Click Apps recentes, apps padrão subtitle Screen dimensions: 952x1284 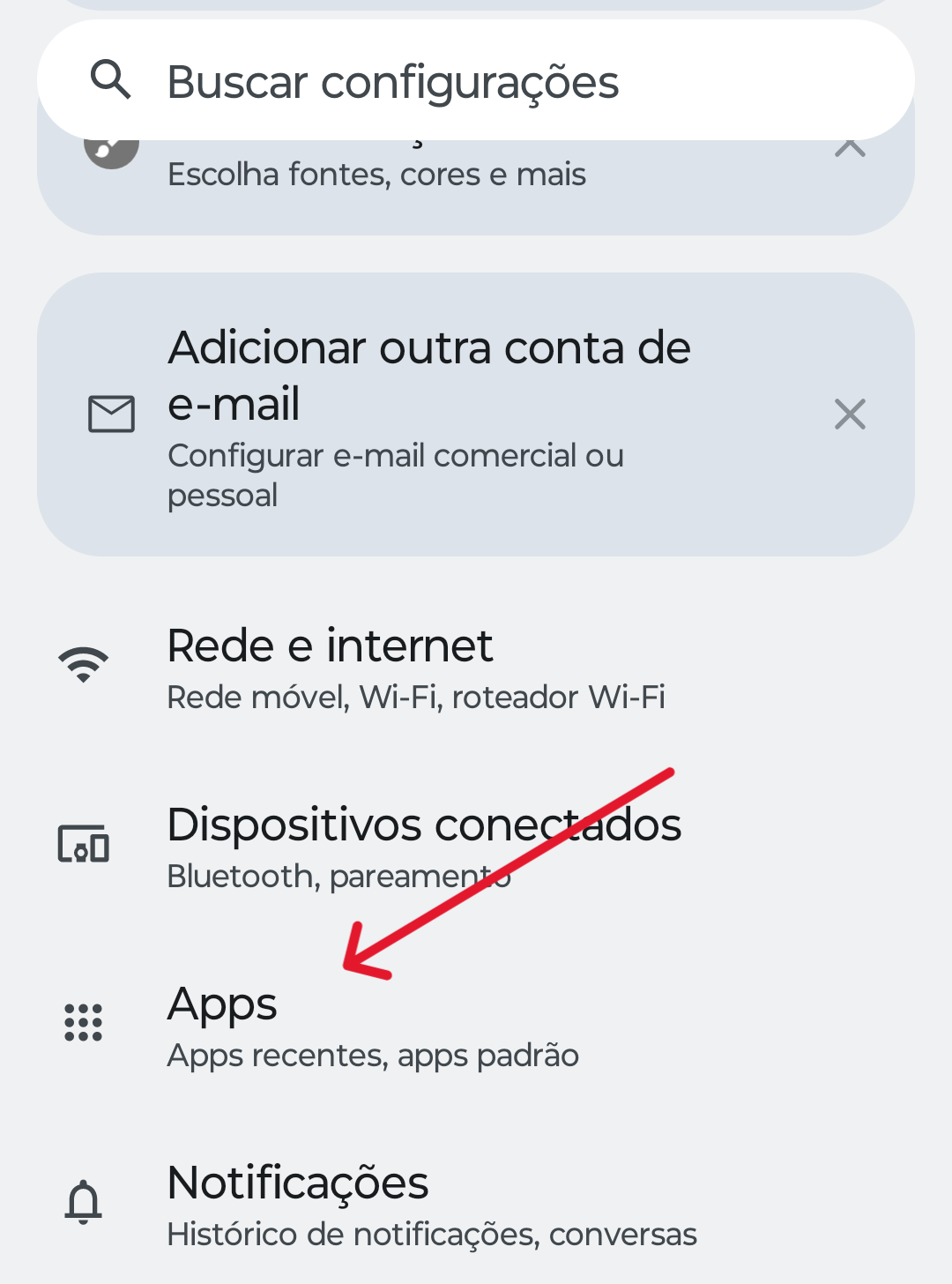coord(372,1055)
